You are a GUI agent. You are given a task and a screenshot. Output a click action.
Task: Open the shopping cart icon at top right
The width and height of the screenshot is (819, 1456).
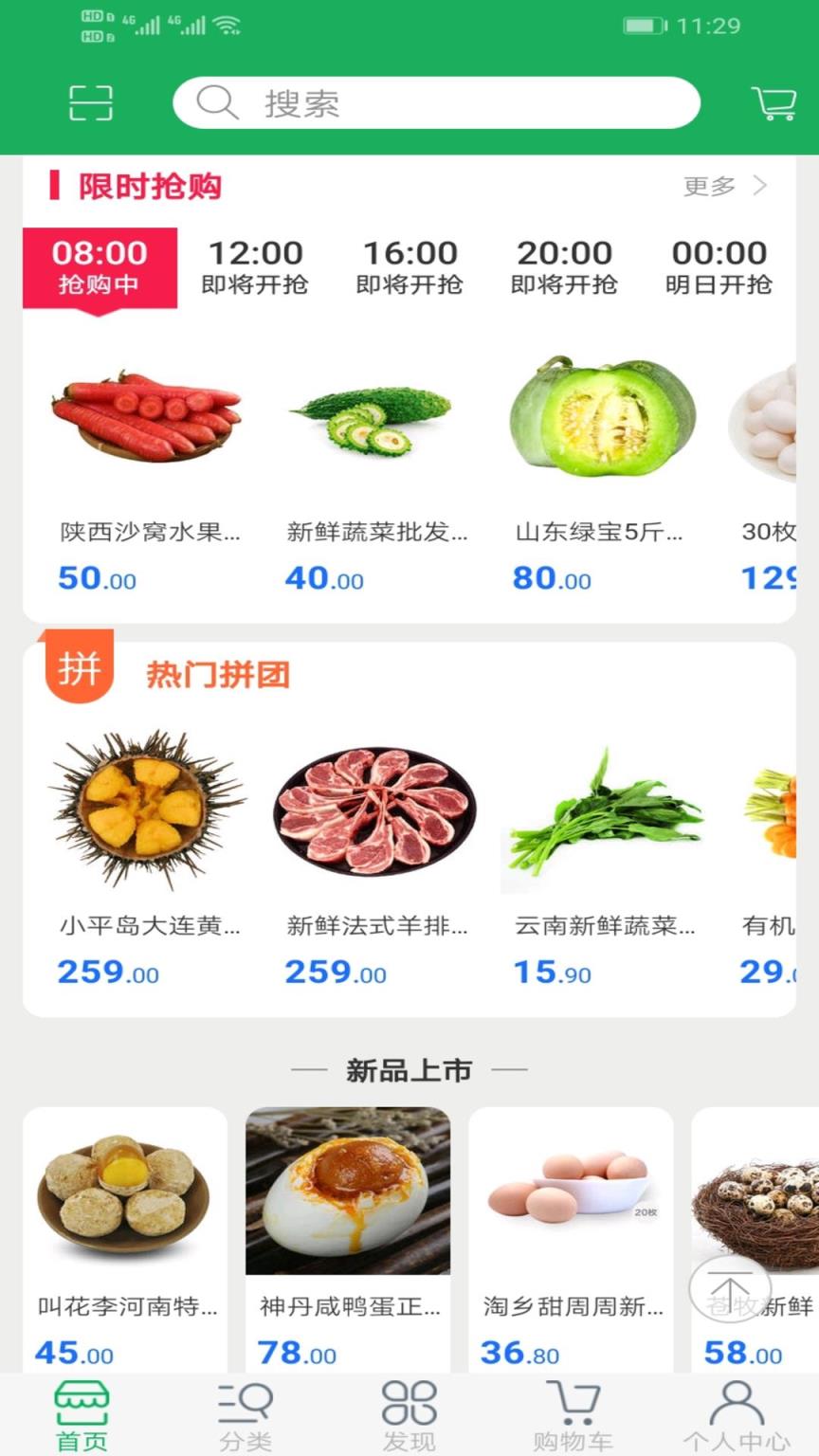774,102
